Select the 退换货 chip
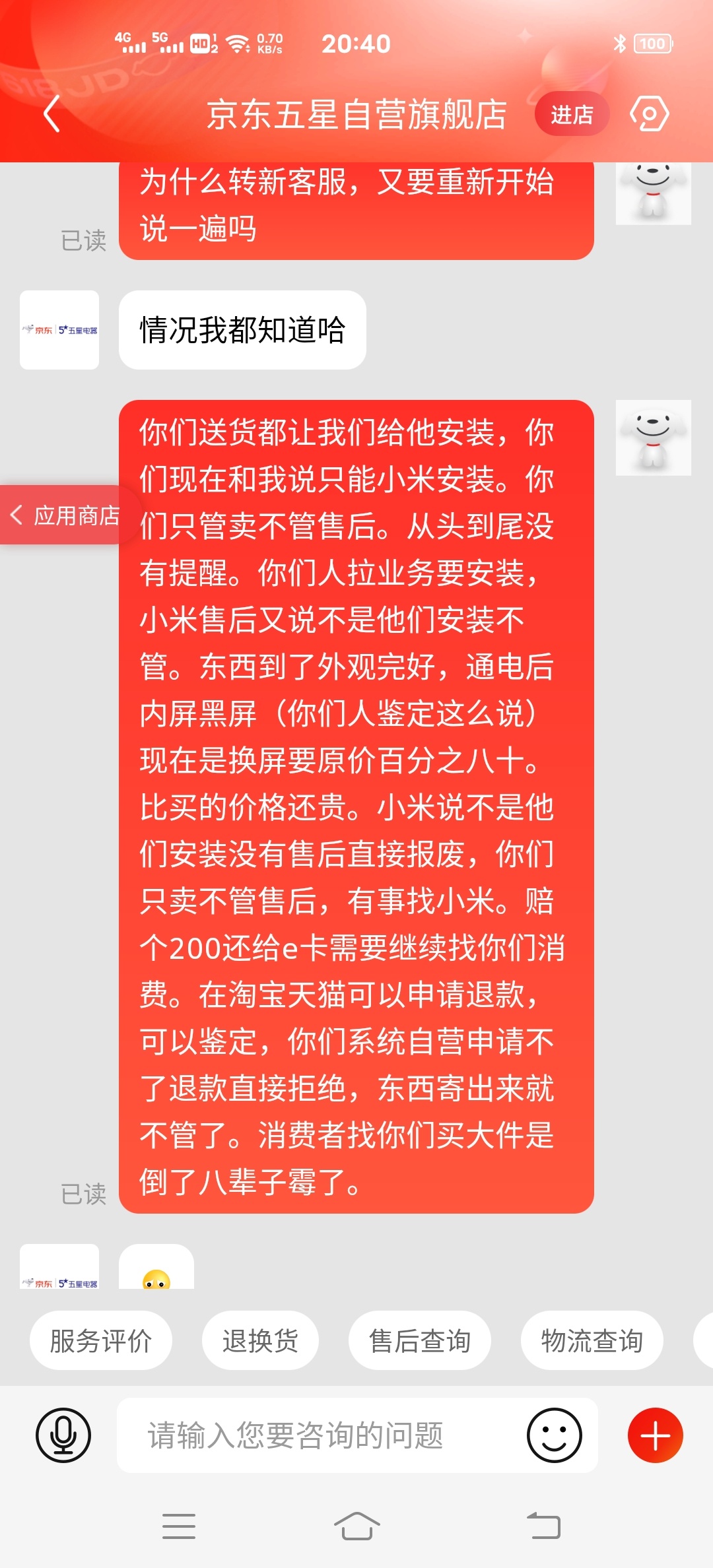The width and height of the screenshot is (713, 1568). point(260,1340)
